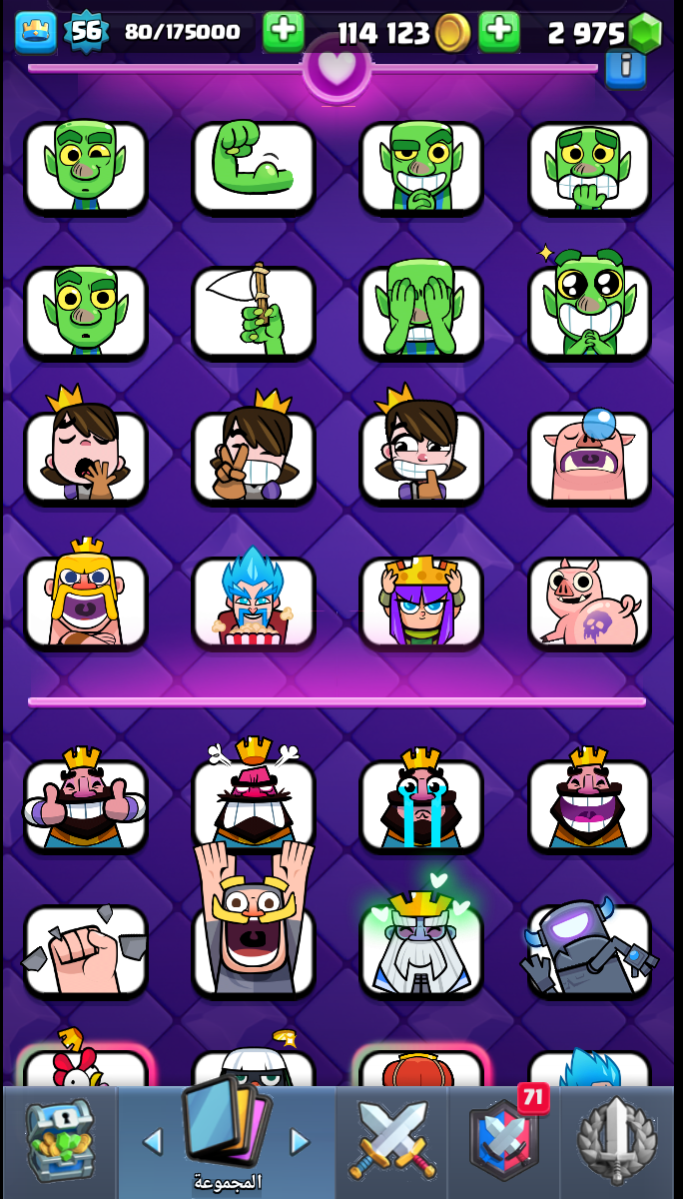Select the pig with skull tattoo emote
Viewport: 683px width, 1199px height.
coord(589,600)
